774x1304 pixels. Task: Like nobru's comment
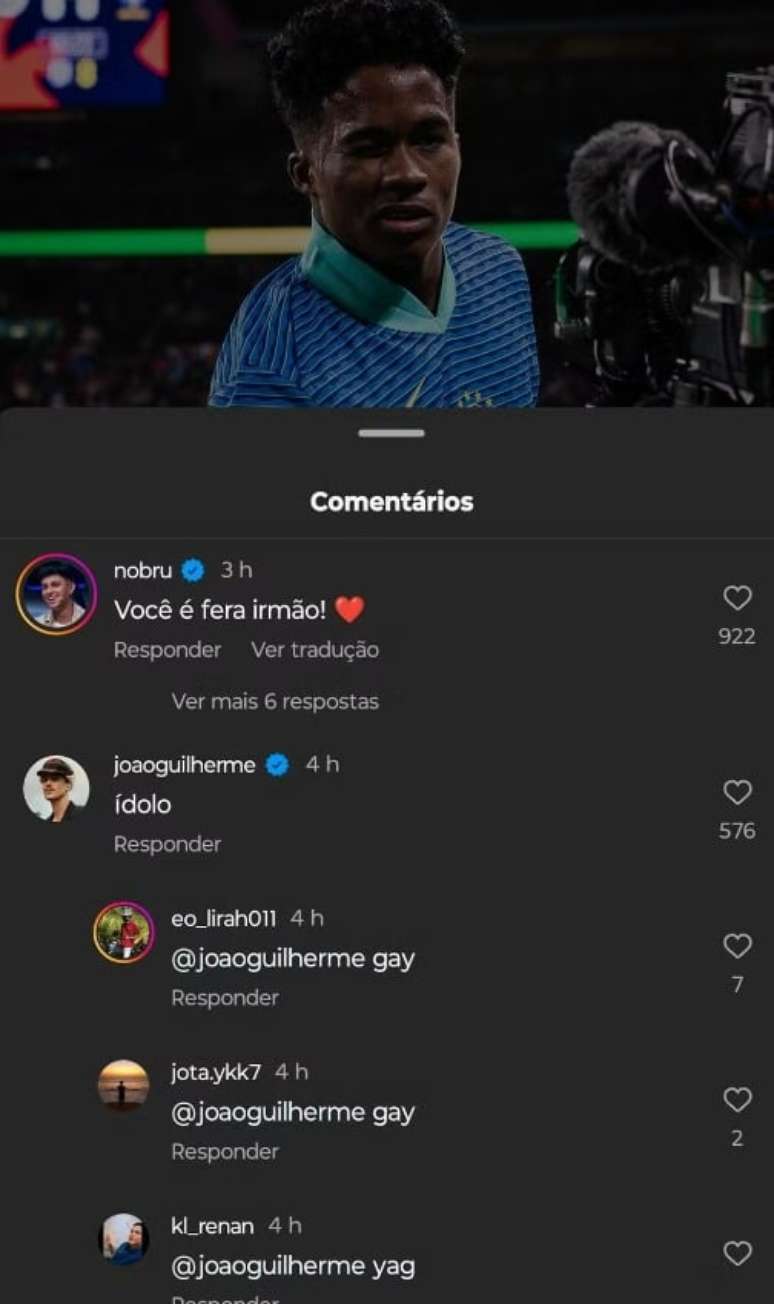click(737, 598)
